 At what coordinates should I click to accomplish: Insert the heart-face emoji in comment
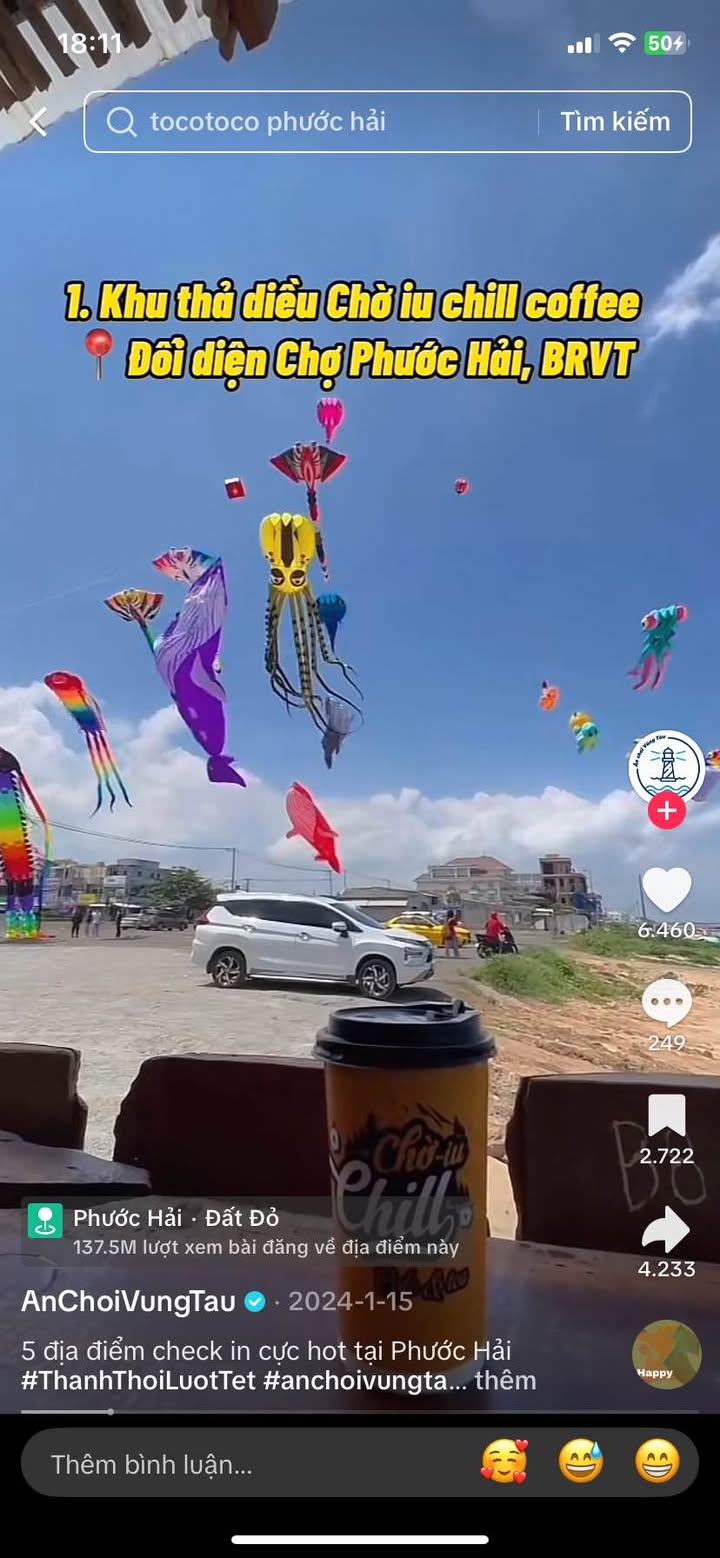[x=503, y=1462]
